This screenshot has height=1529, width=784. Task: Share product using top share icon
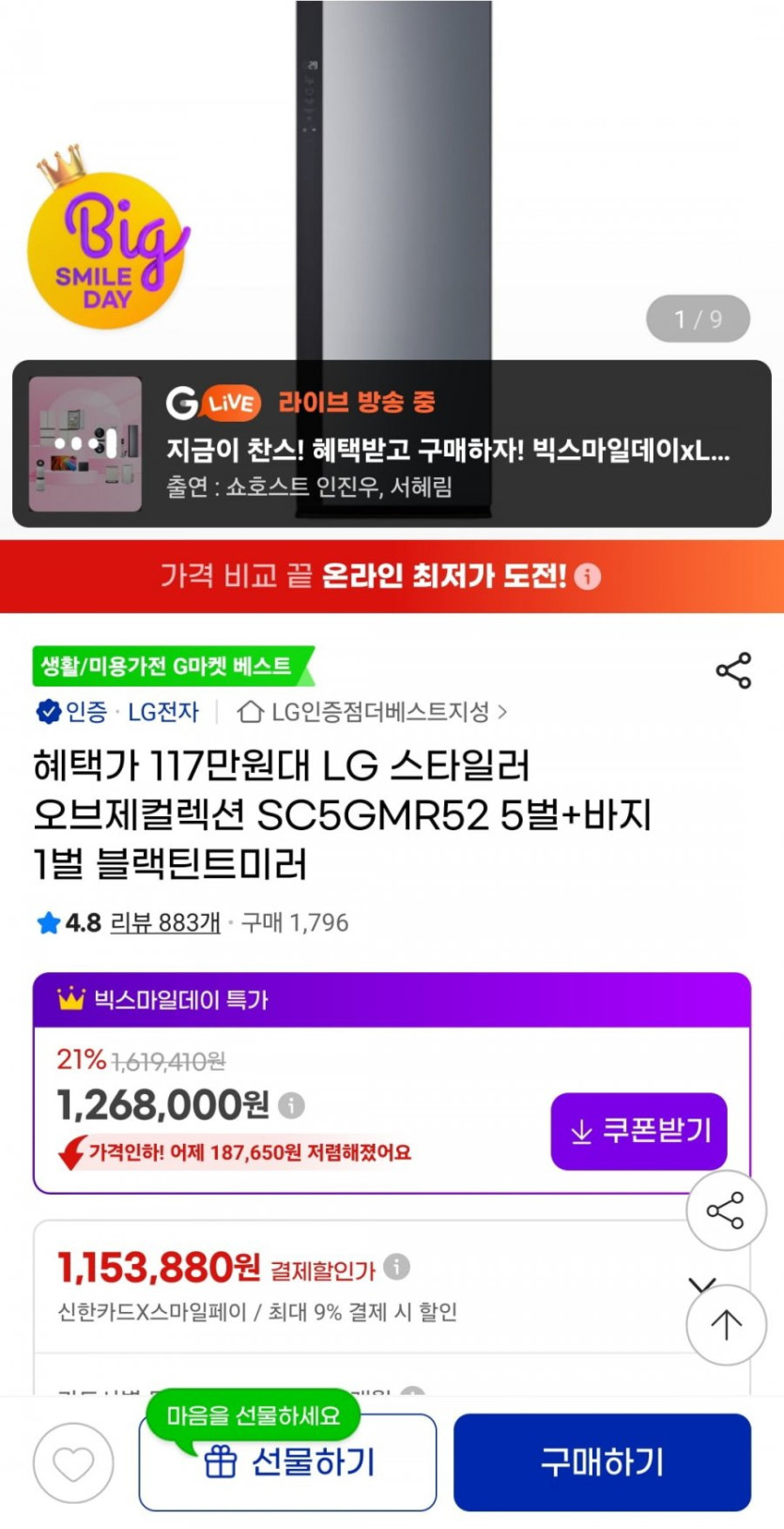click(733, 671)
